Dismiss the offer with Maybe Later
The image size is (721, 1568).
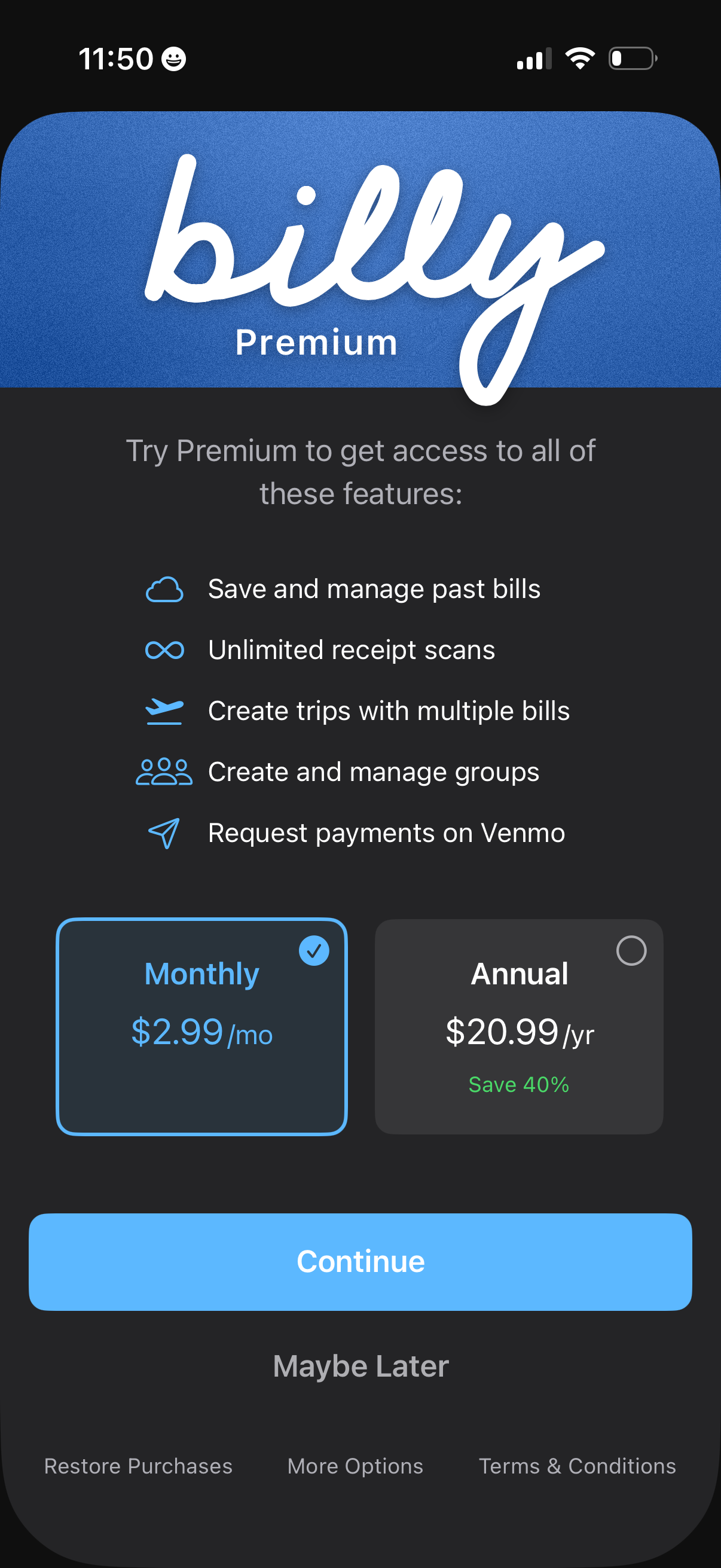click(360, 1366)
